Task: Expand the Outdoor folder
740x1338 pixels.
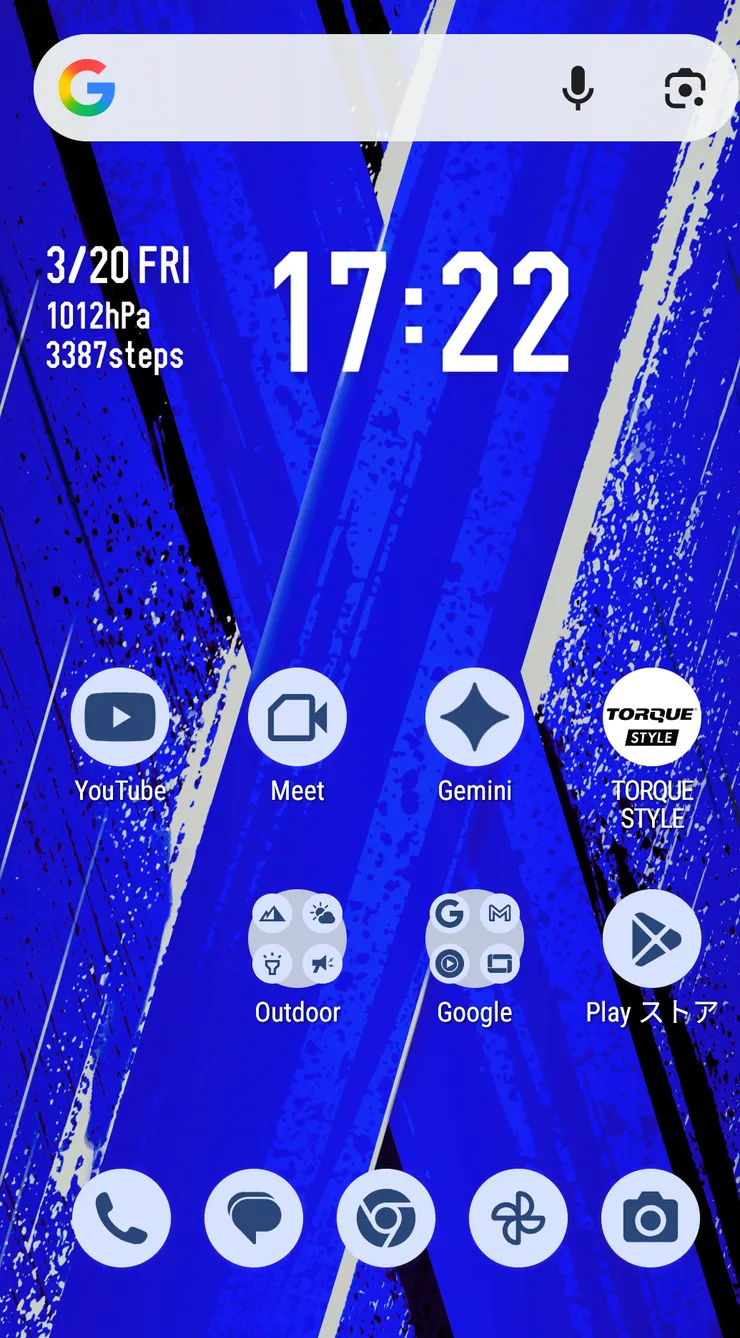Action: pos(297,939)
